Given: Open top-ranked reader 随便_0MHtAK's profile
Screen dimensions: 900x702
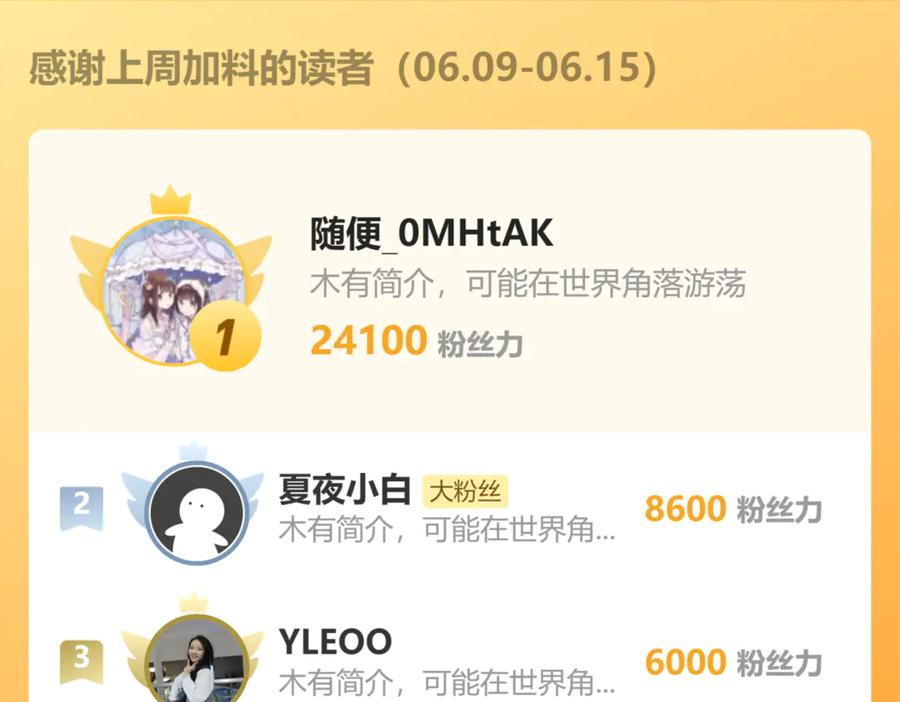Looking at the screenshot, I should (x=450, y=281).
